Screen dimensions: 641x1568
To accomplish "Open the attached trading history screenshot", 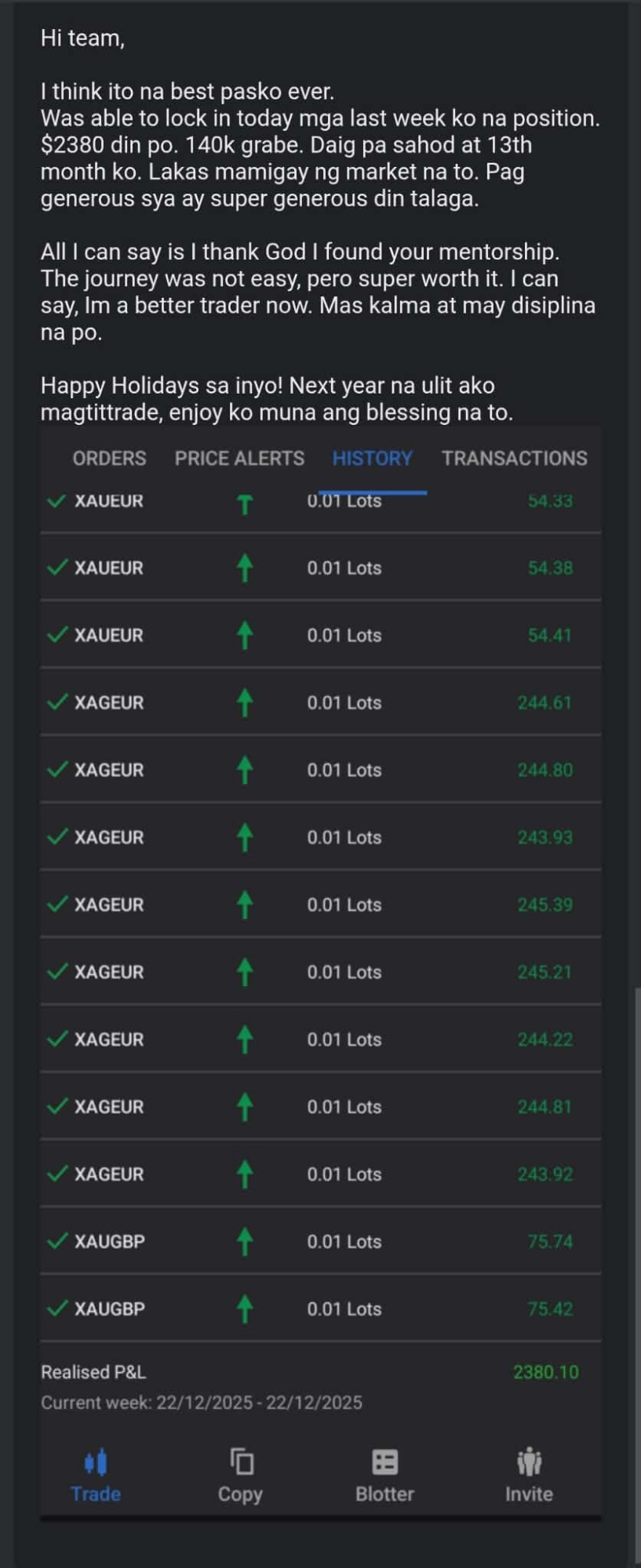I will 320,972.
